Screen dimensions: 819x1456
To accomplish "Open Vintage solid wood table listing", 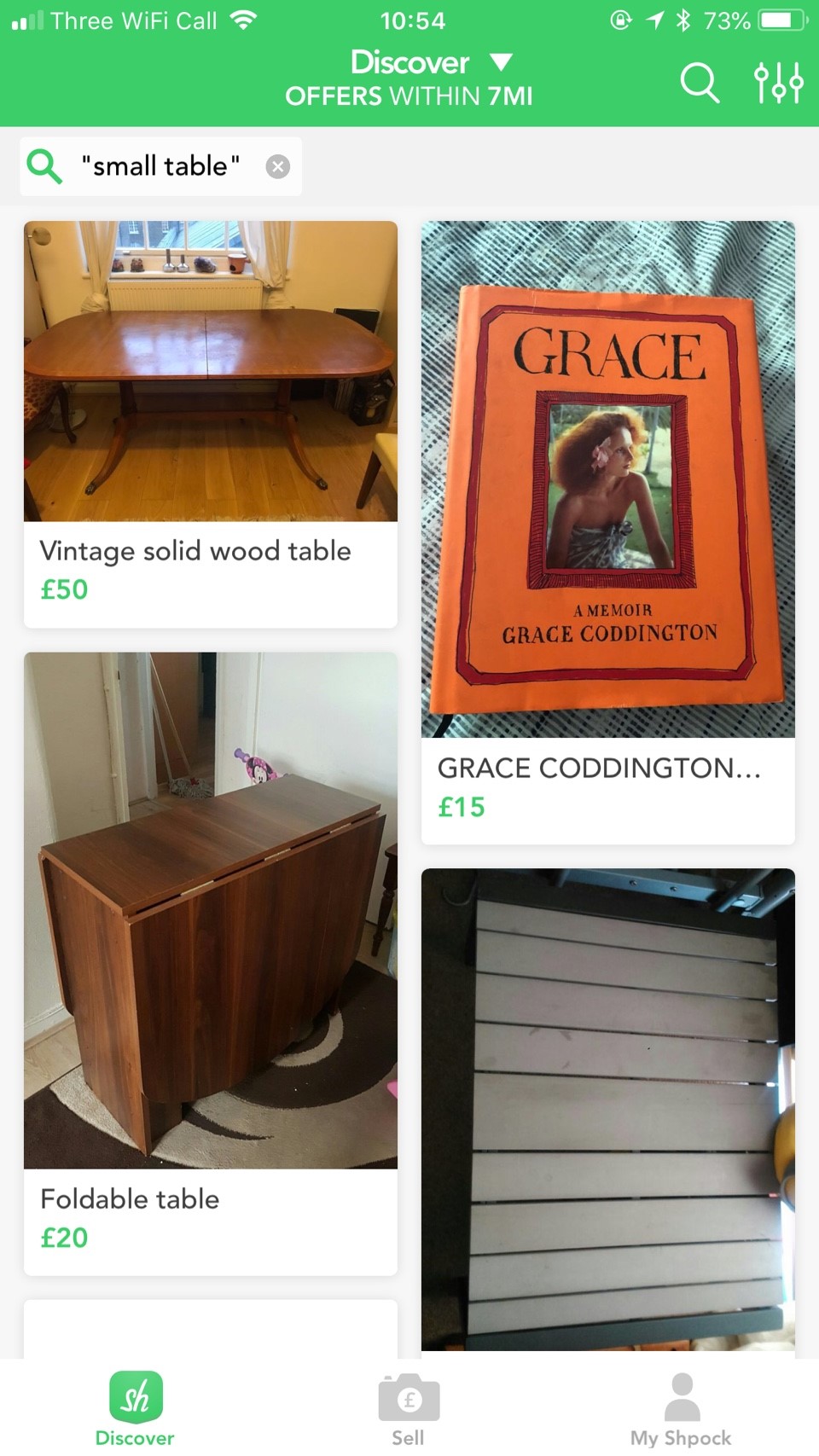I will pos(211,424).
